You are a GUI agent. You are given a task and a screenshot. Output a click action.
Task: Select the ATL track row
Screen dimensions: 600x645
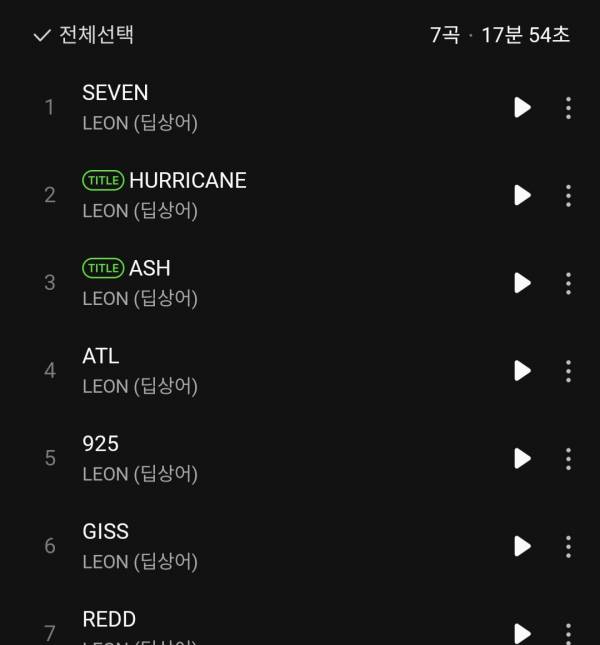tap(250, 371)
